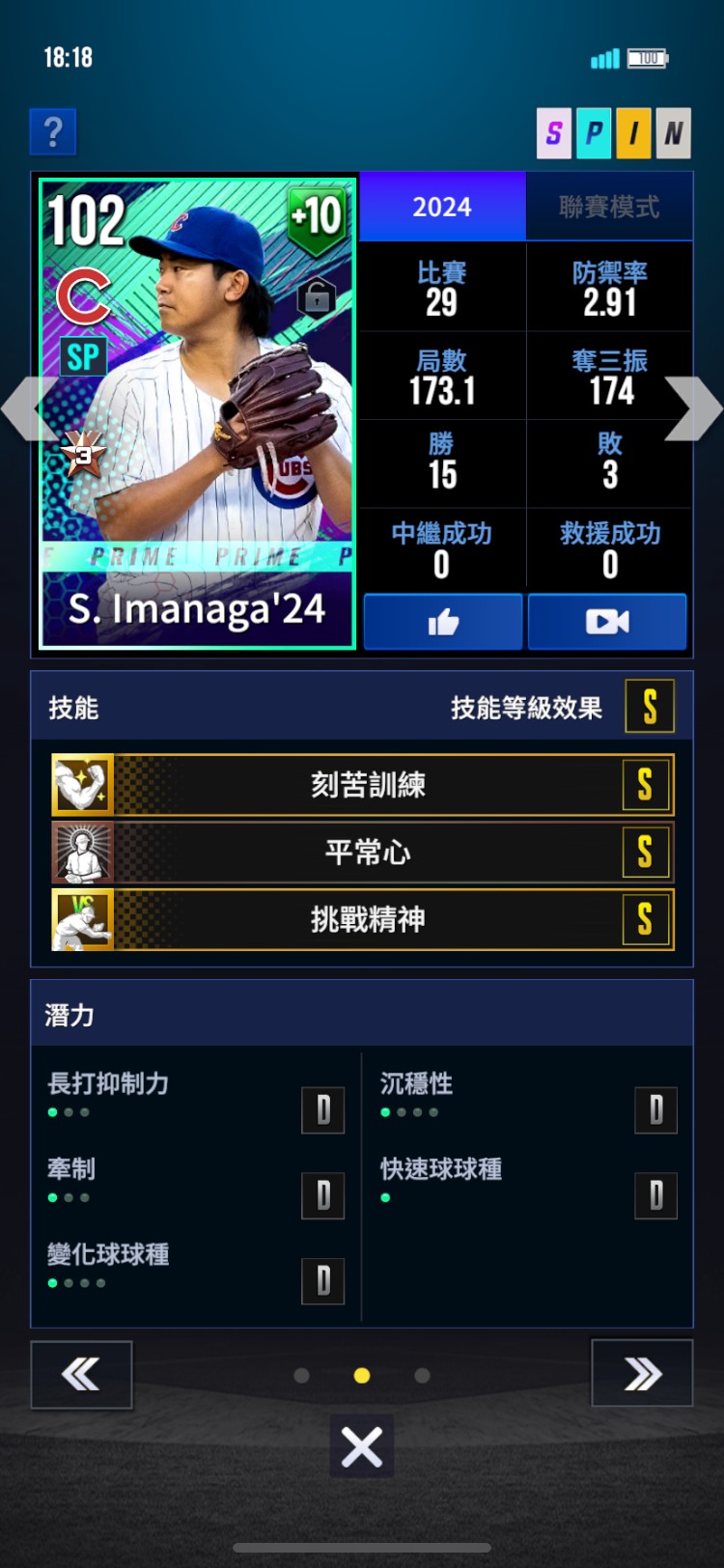This screenshot has width=724, height=1568.
Task: Open the SPIN badge
Action: (x=613, y=133)
